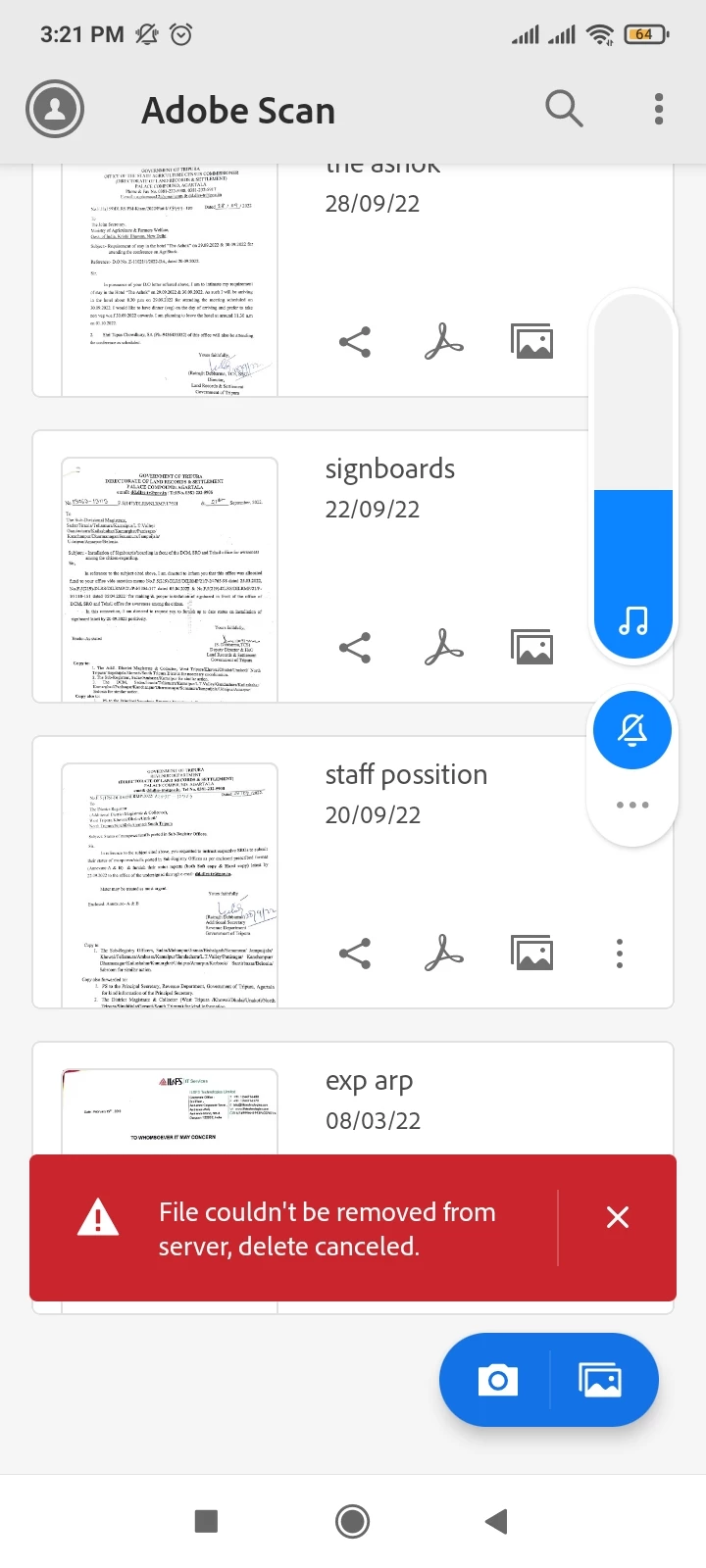Open the app bar overflow menu

[x=659, y=109]
